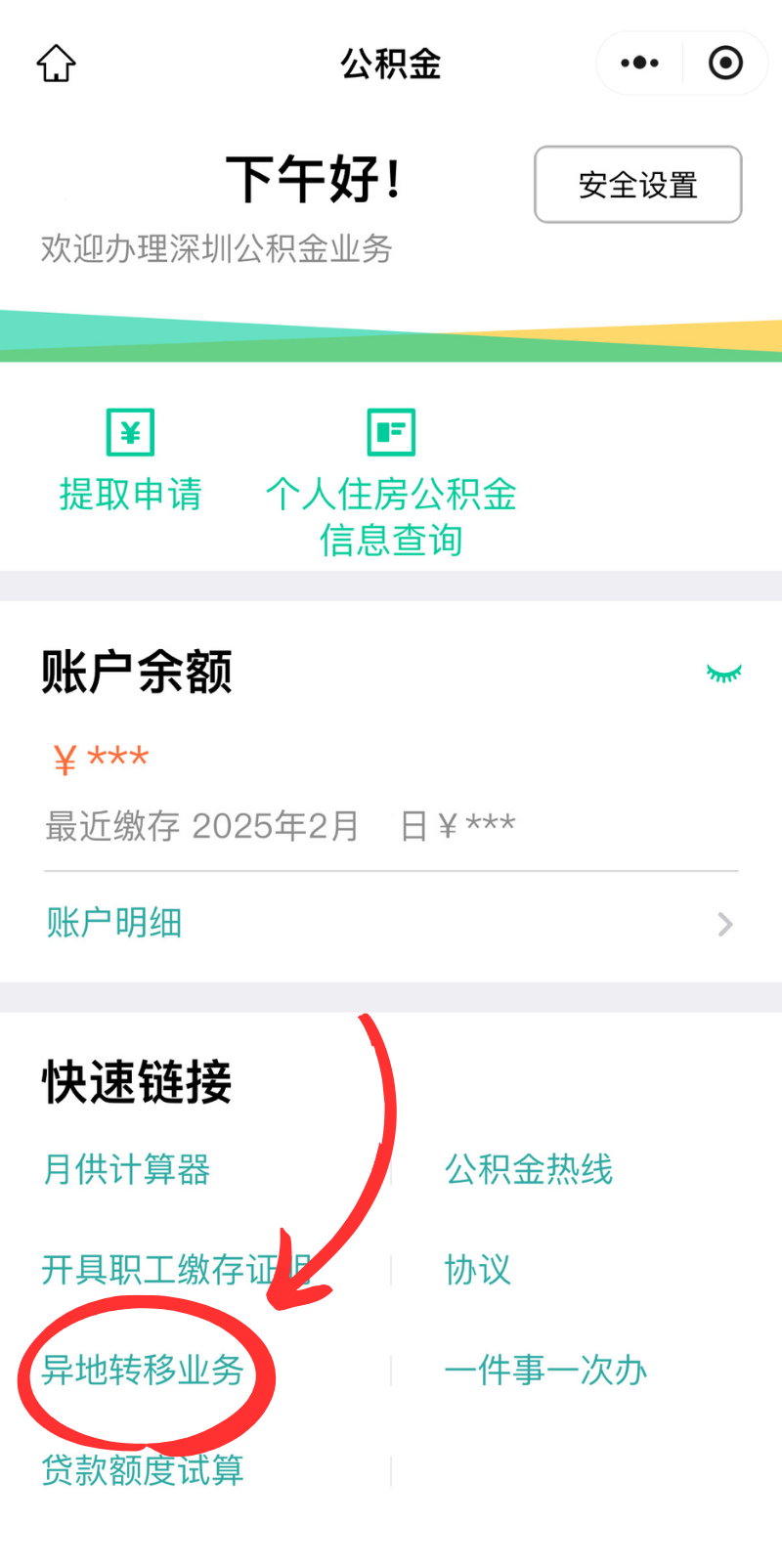The image size is (782, 1568).
Task: Open the three-dot more menu
Action: point(640,64)
